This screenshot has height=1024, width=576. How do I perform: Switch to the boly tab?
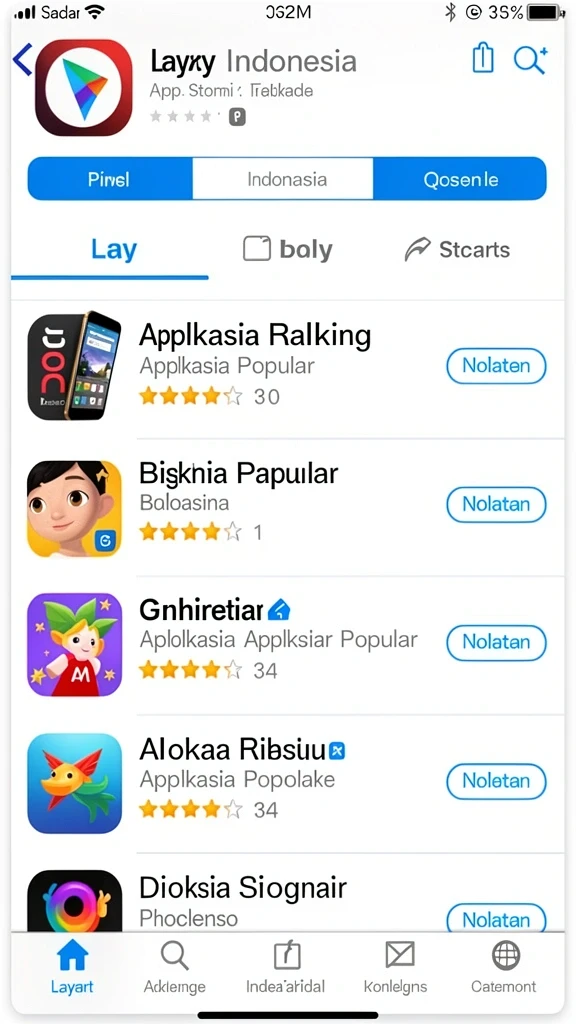tap(288, 249)
